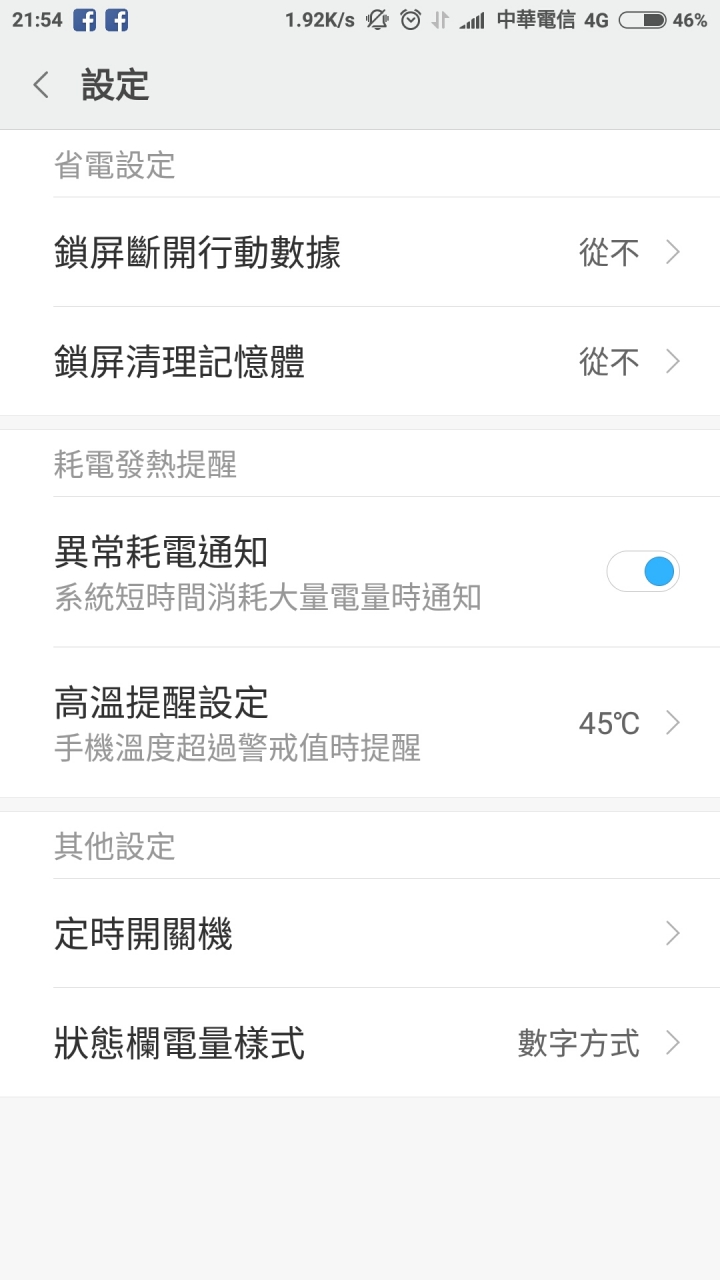Open 鎖屏清理記憶體 setting
The image size is (720, 1280).
tap(360, 362)
